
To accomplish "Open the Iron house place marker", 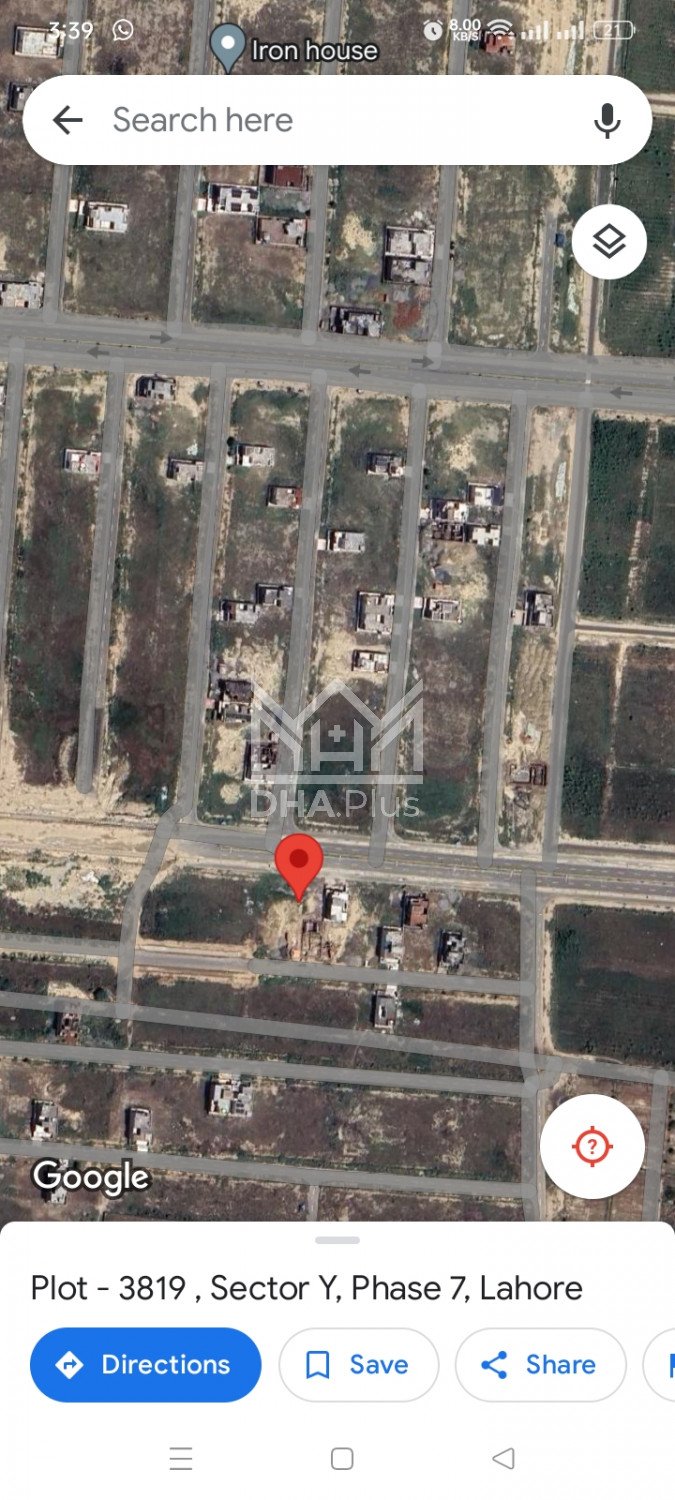I will click(x=229, y=47).
